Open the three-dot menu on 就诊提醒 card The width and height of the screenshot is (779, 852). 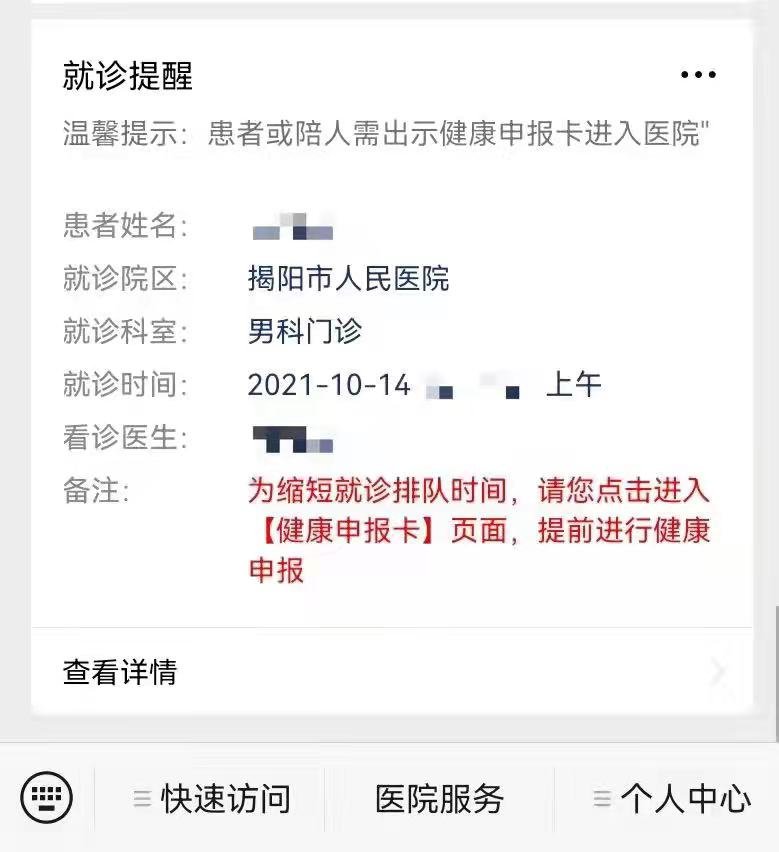pos(697,75)
